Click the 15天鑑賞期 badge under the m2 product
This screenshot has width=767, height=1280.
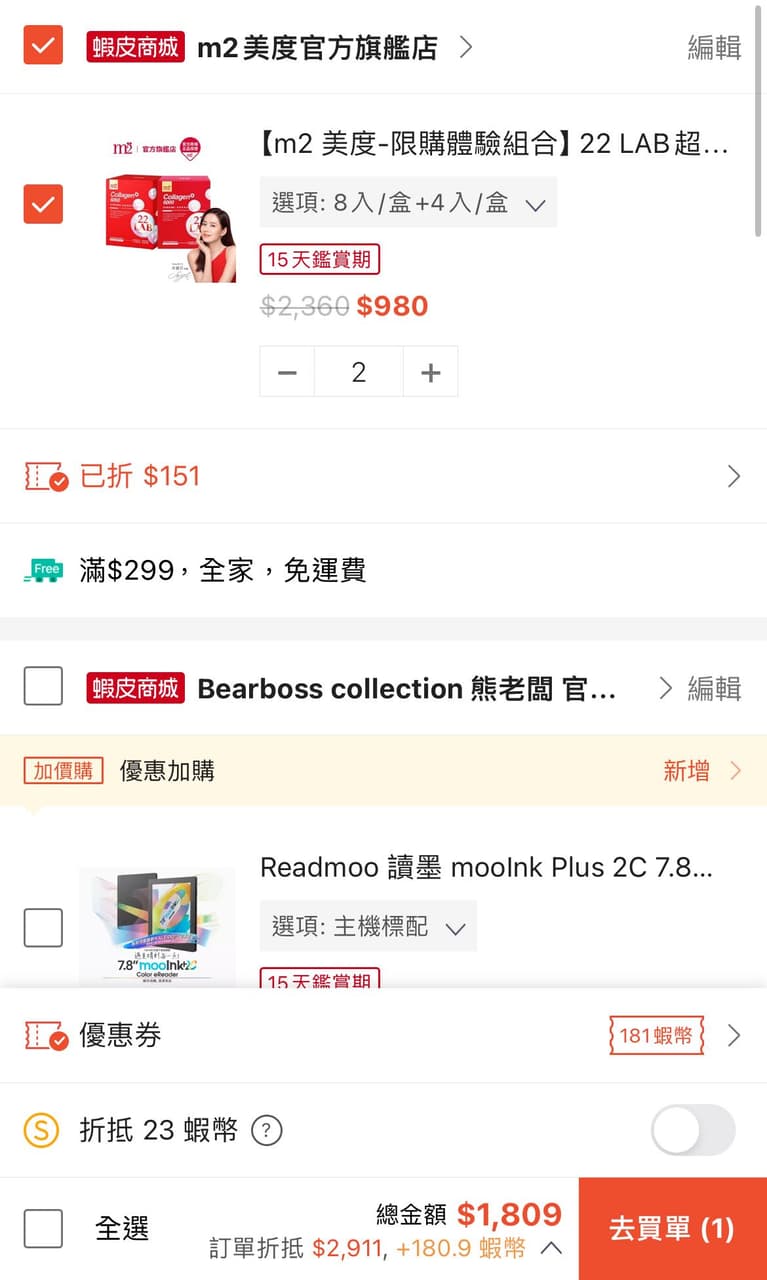click(321, 259)
